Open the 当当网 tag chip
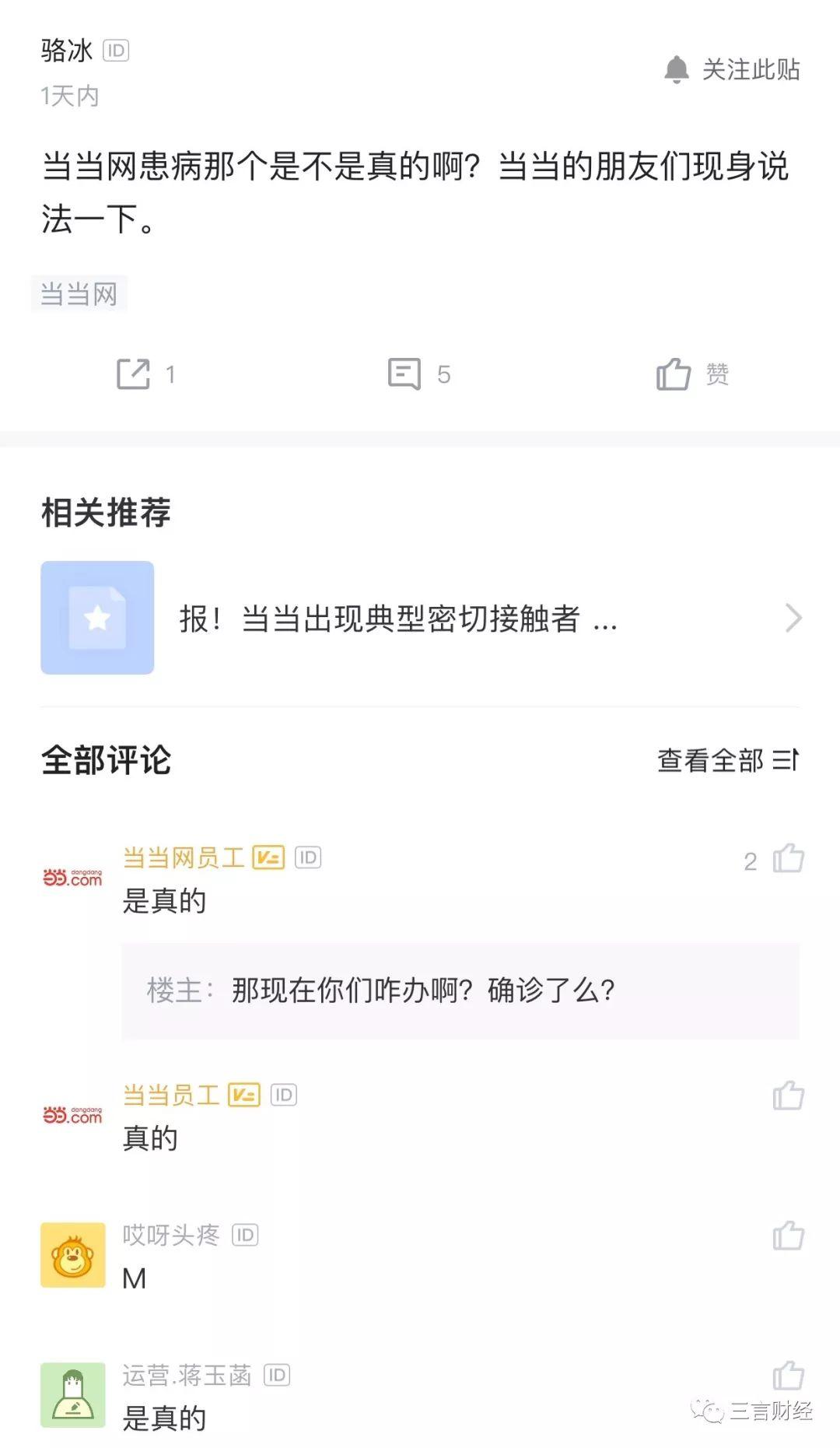The height and width of the screenshot is (1448, 840). pos(79,294)
